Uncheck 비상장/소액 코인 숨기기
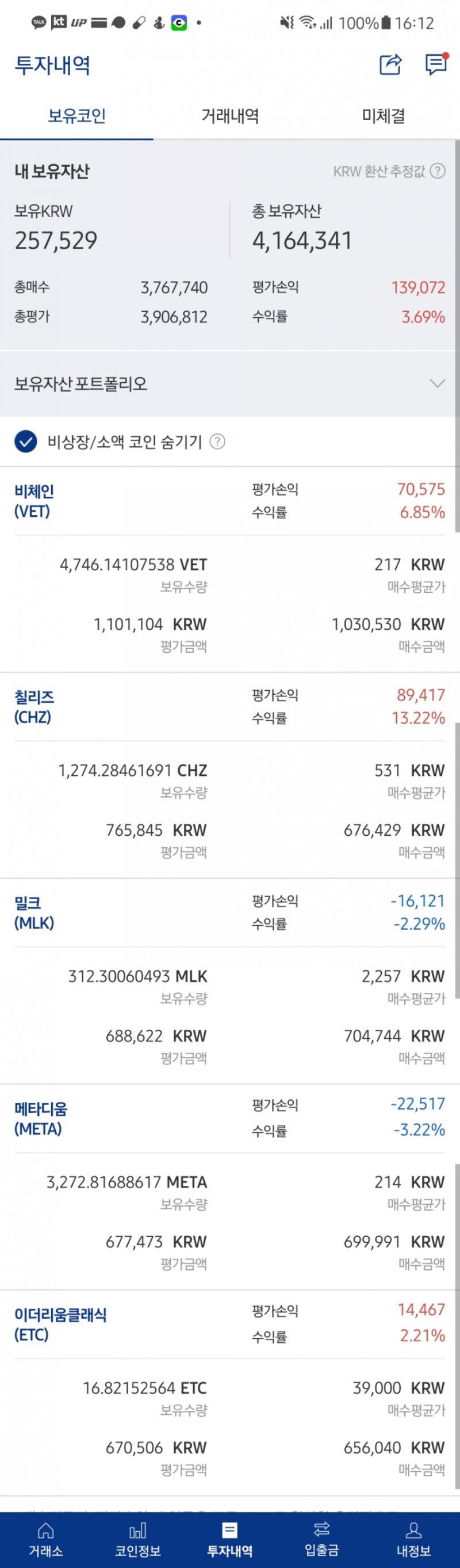 25,442
